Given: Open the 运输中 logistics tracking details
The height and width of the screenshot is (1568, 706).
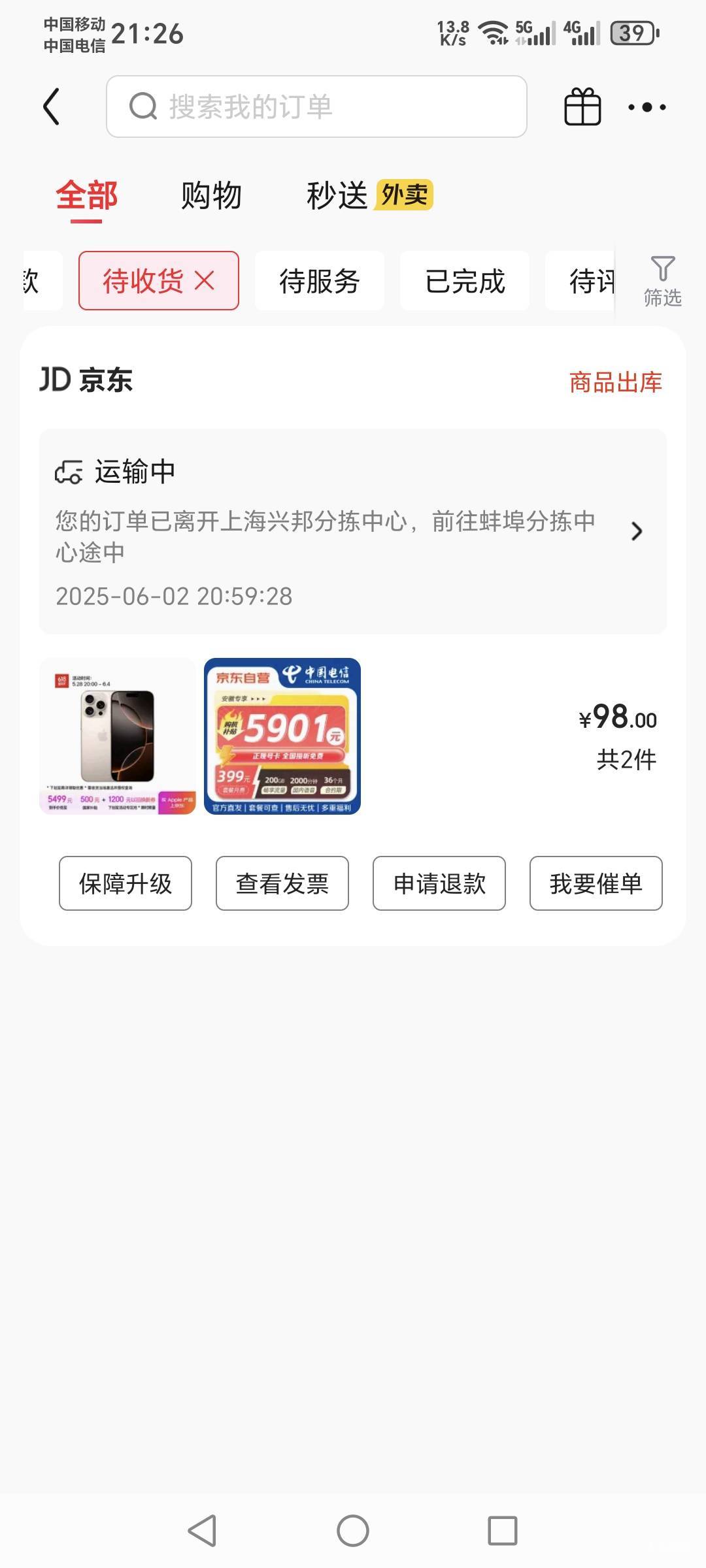Looking at the screenshot, I should tap(353, 531).
